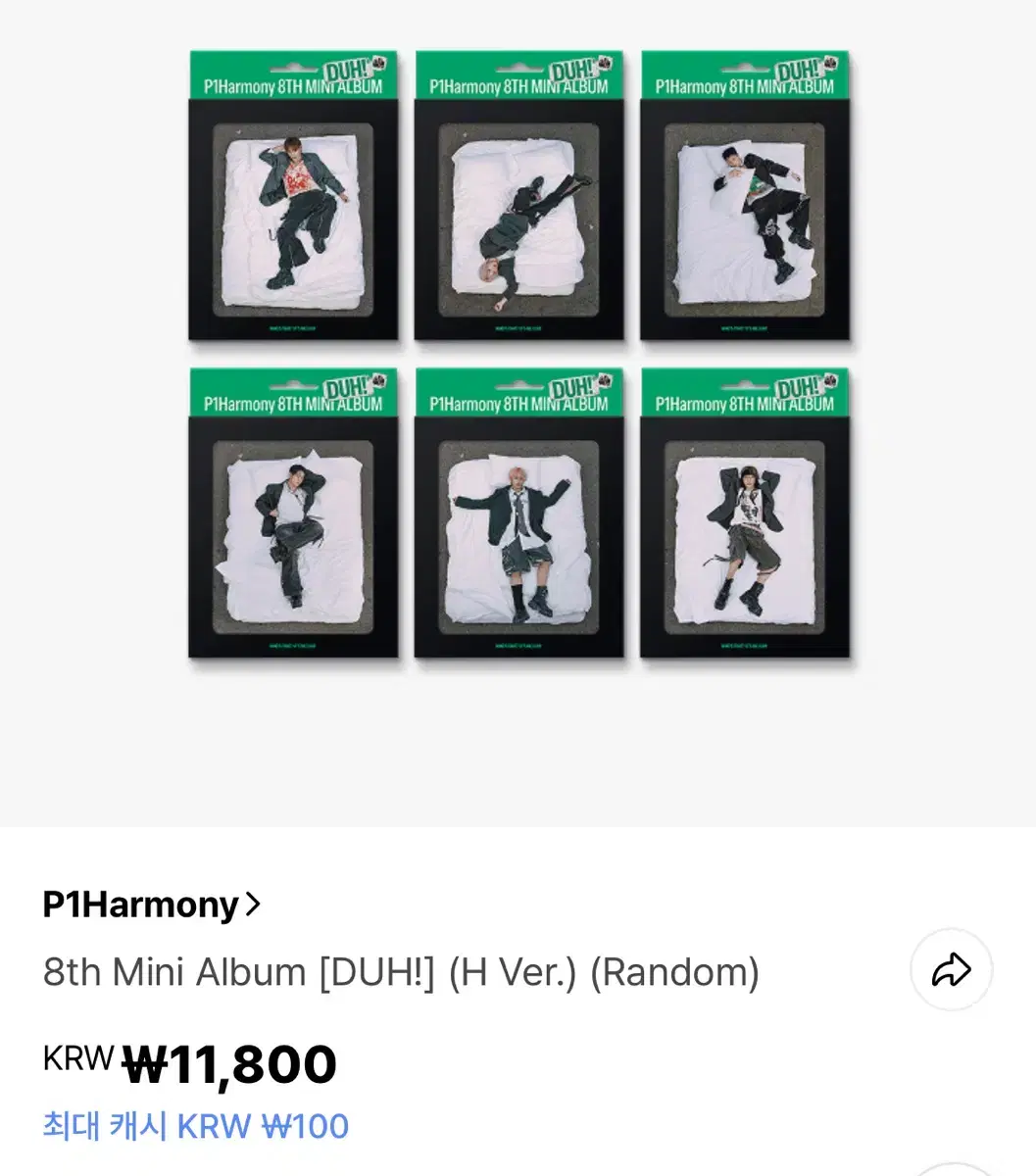The image size is (1036, 1176).
Task: Click the chevron next to P1Harmony
Action: 255,905
